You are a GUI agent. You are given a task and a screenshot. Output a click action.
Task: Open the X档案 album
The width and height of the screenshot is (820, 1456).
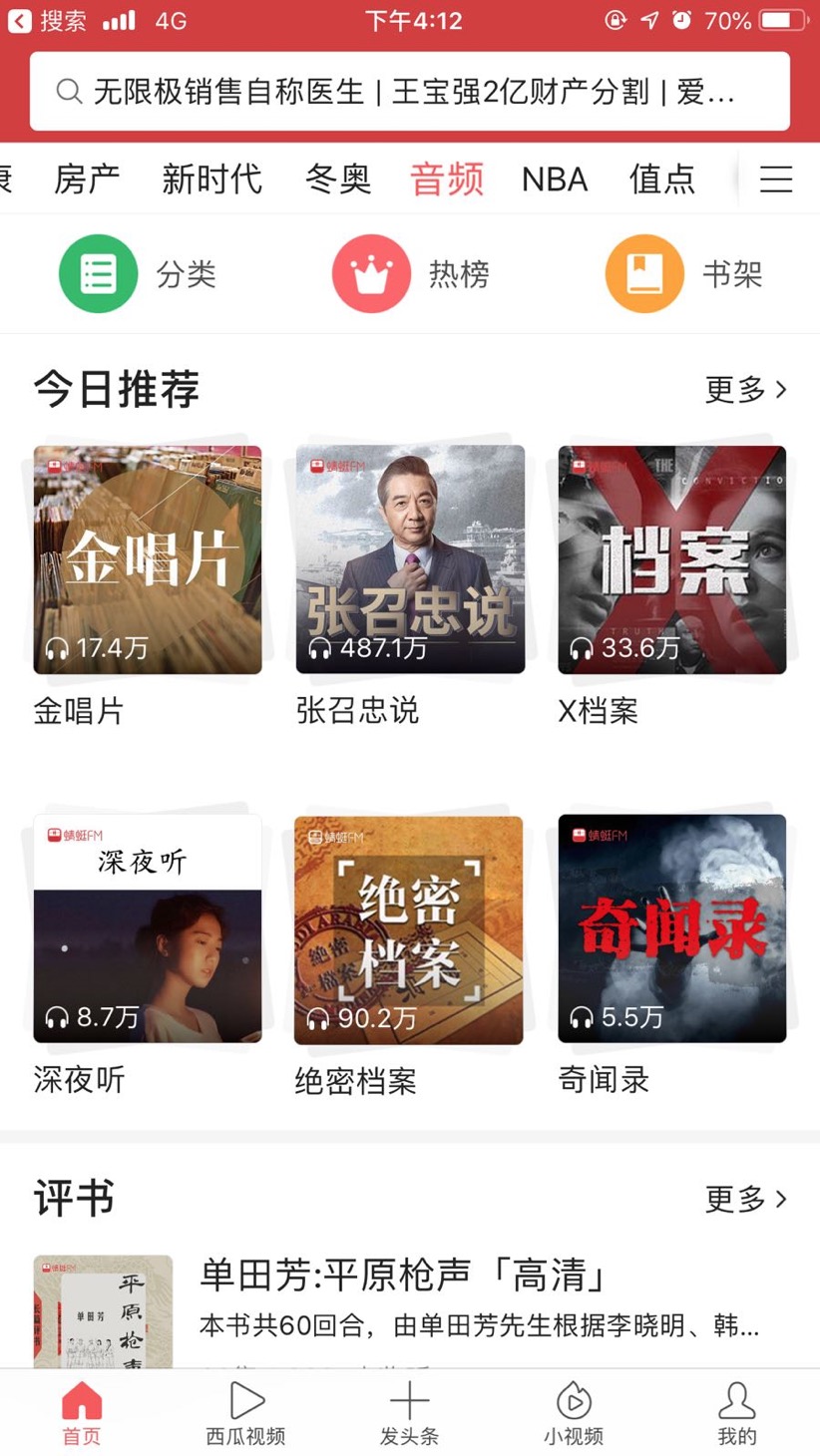point(671,559)
